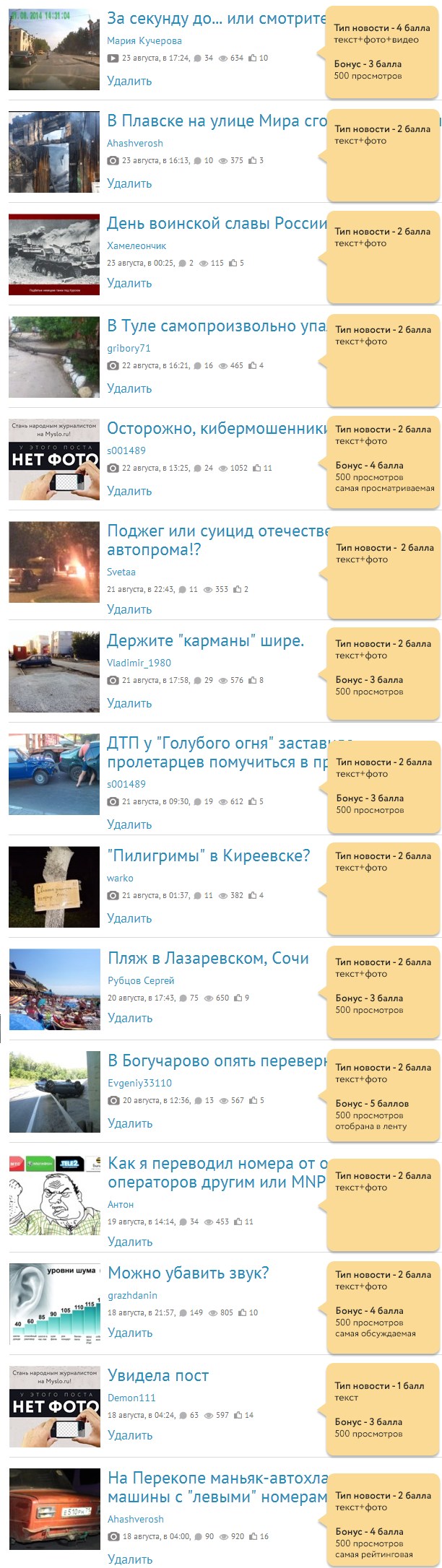
Task: Open the article 'Держите "карманы" шире.'
Action: click(206, 641)
